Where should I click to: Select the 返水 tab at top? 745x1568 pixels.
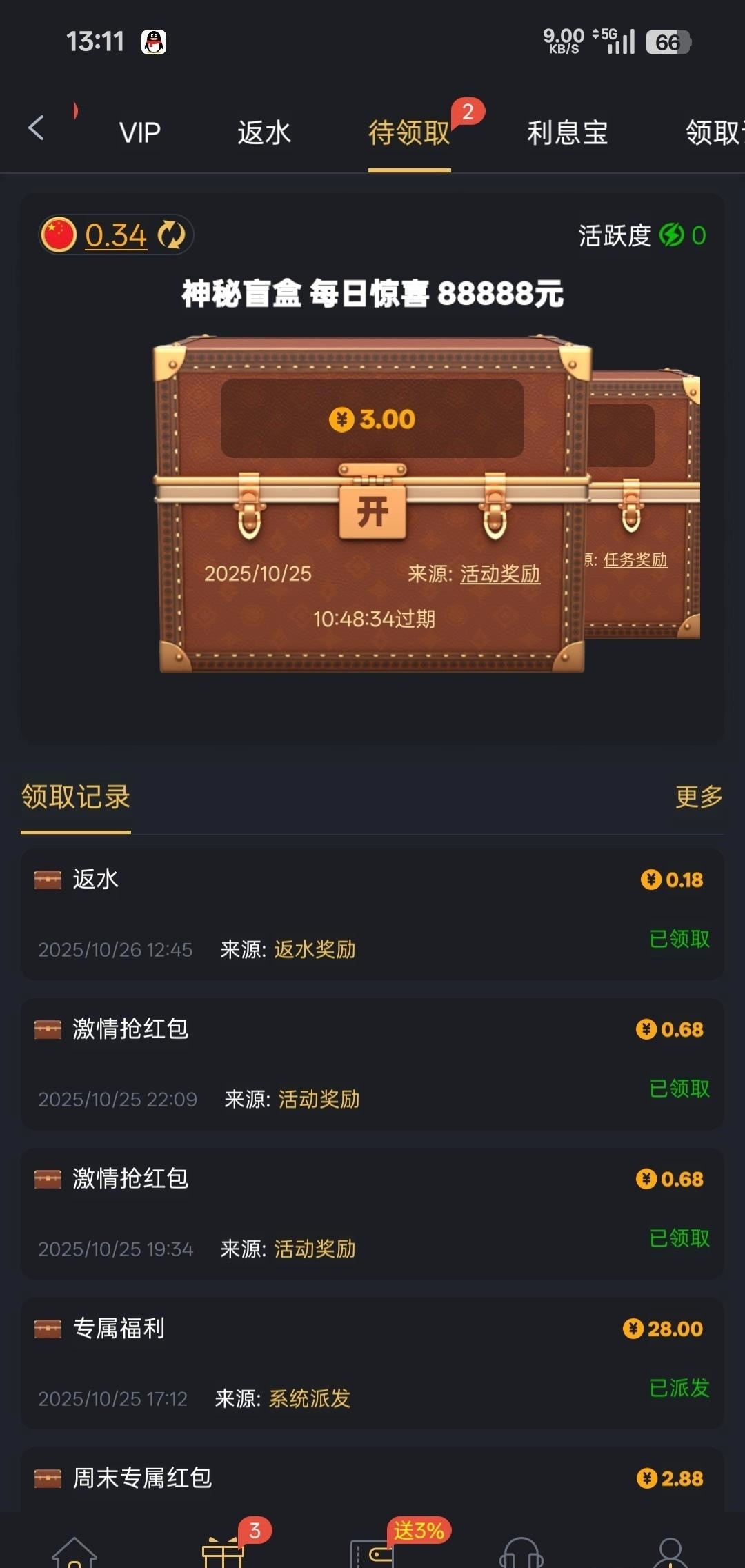coord(264,132)
